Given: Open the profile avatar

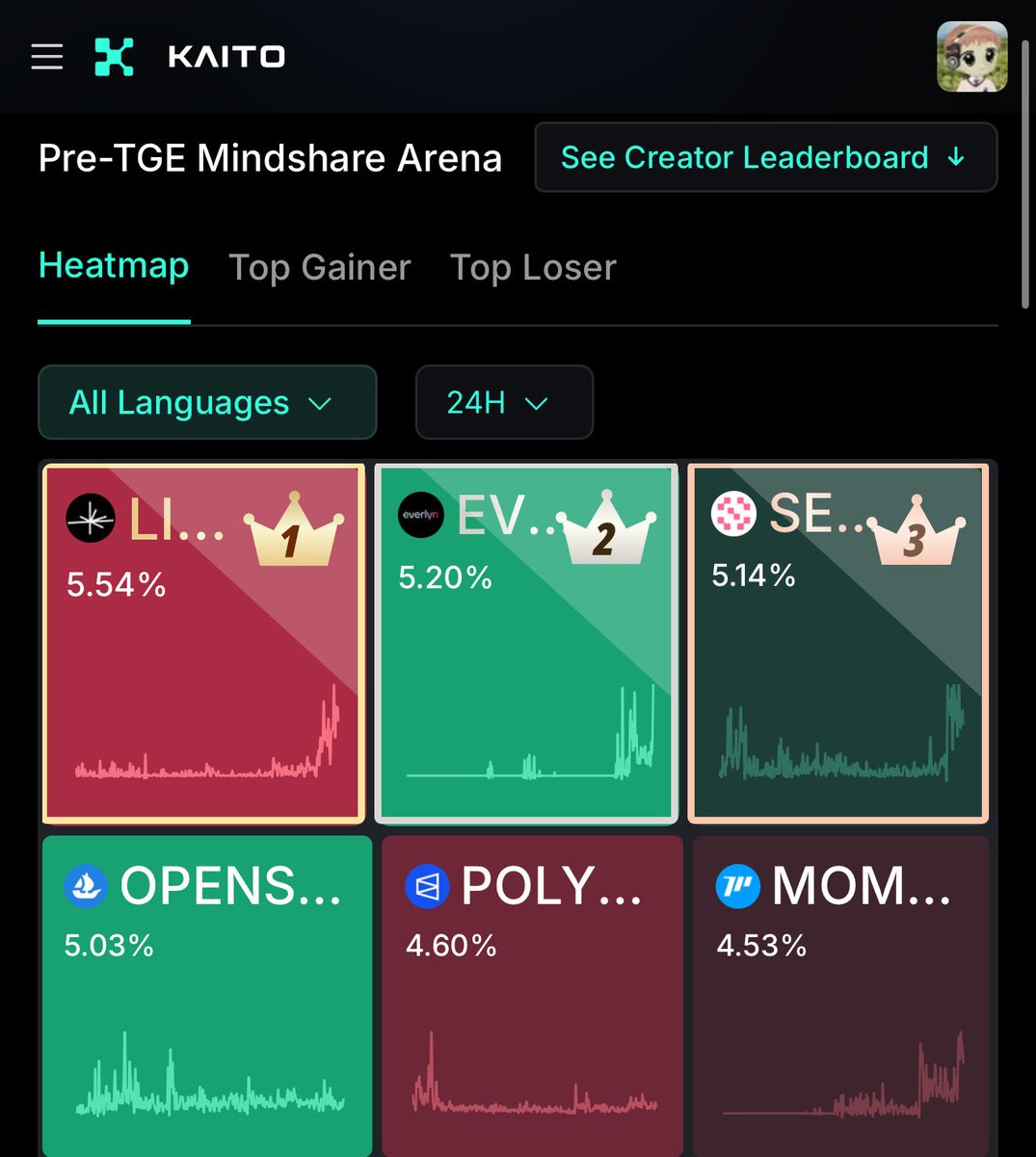Looking at the screenshot, I should click(x=971, y=57).
